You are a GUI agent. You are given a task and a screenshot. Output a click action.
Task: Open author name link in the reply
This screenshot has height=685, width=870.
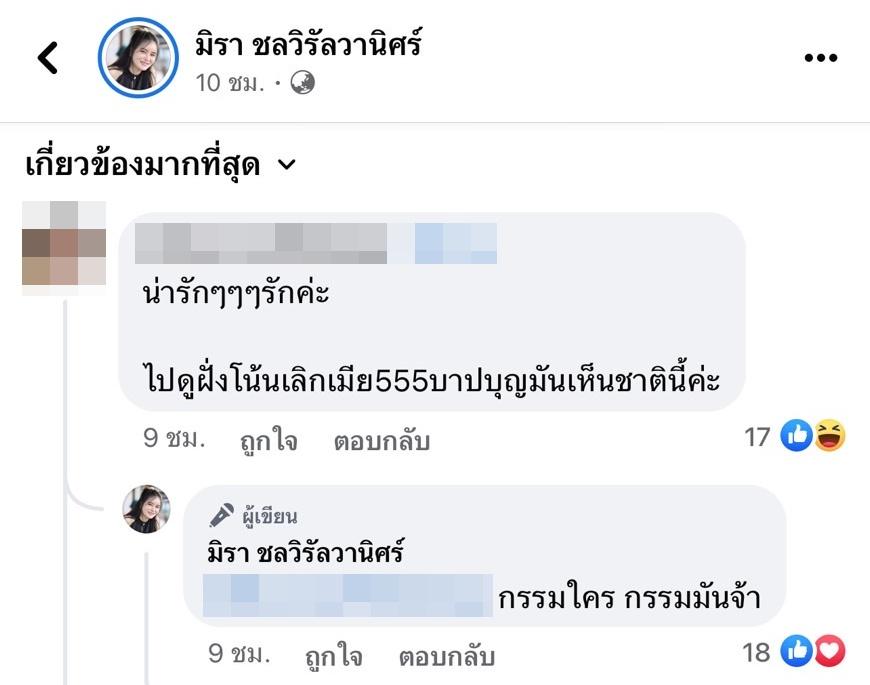pos(305,552)
